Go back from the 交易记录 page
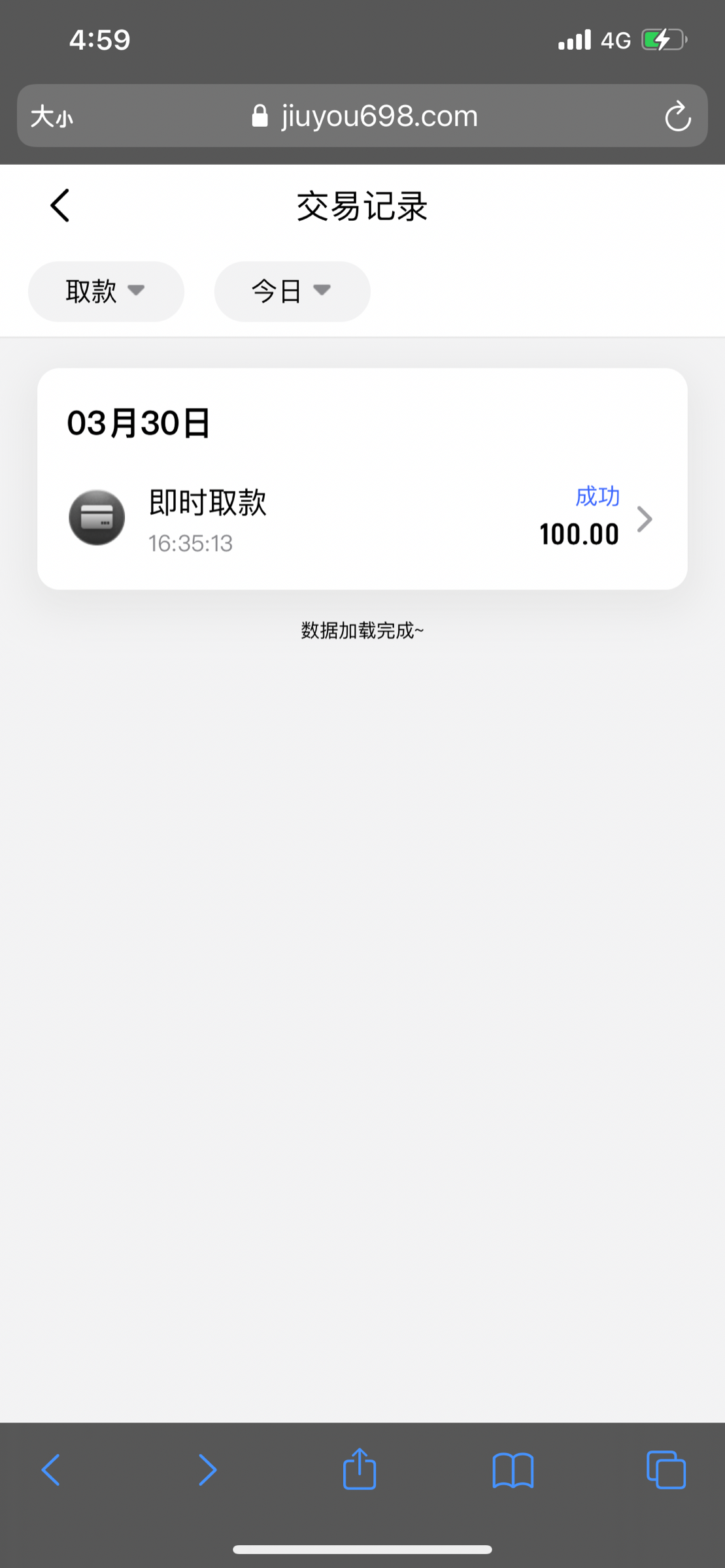 point(60,206)
